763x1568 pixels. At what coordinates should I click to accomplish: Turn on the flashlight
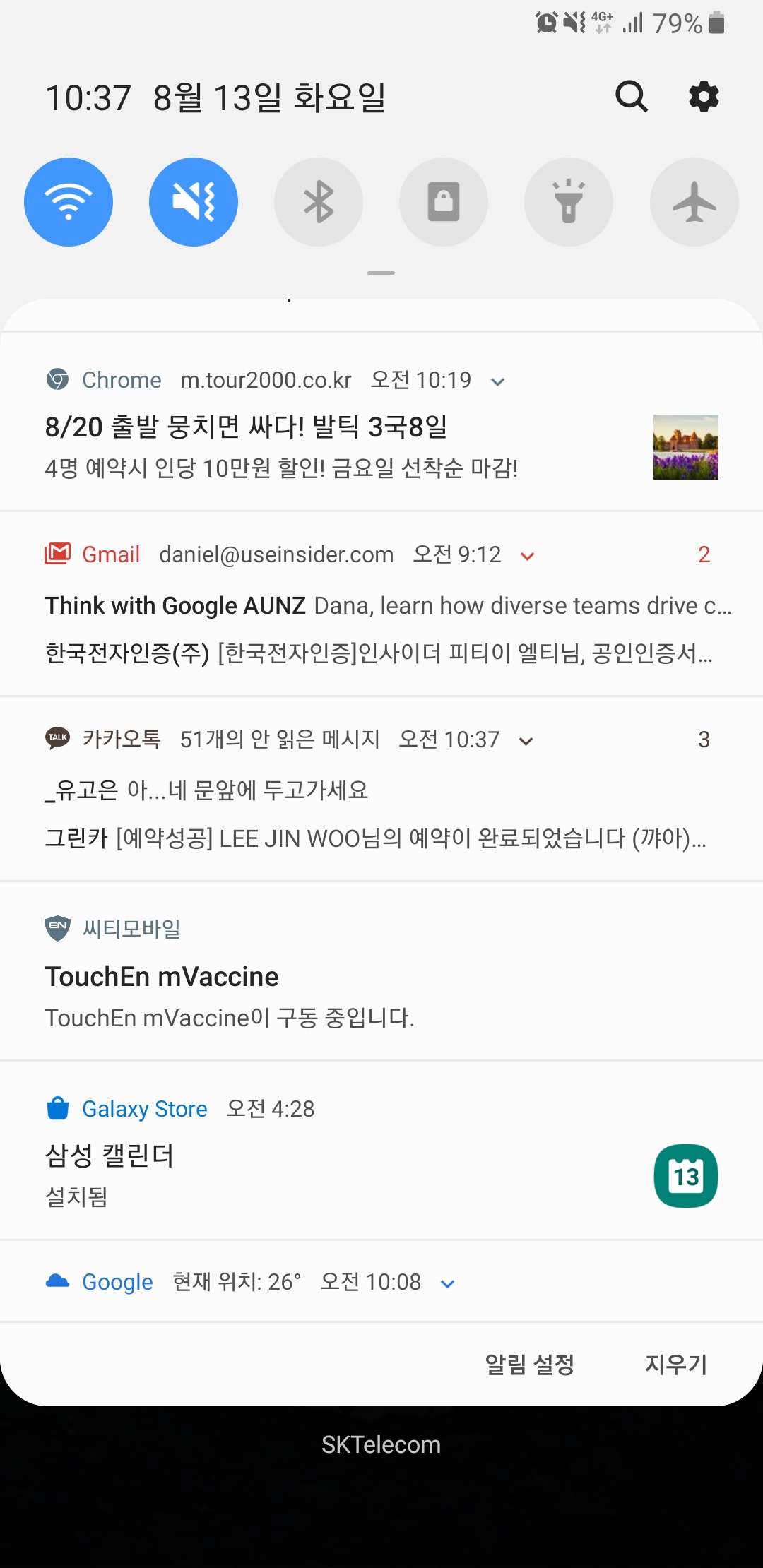tap(569, 202)
